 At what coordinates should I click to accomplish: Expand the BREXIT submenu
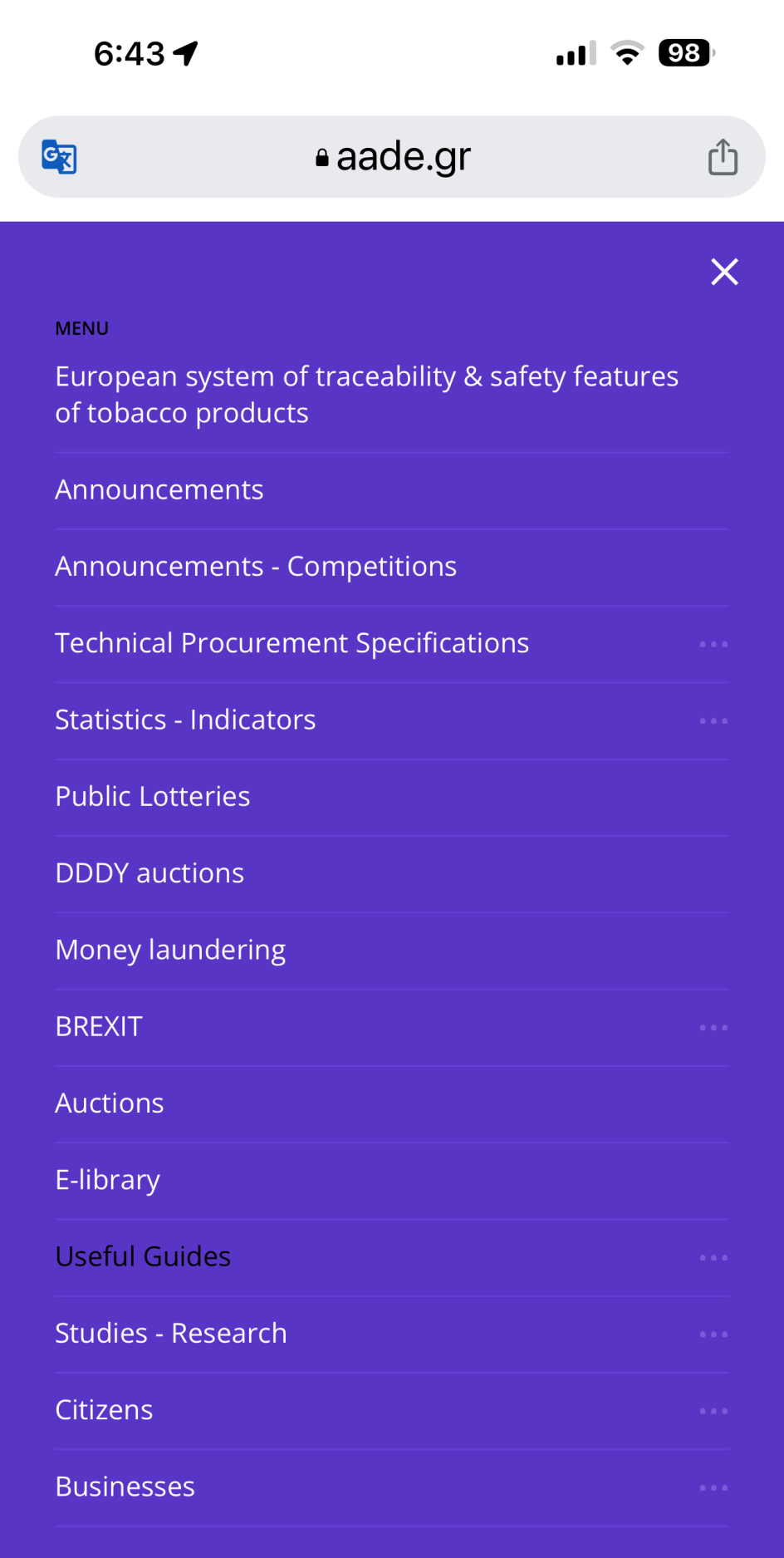713,1028
